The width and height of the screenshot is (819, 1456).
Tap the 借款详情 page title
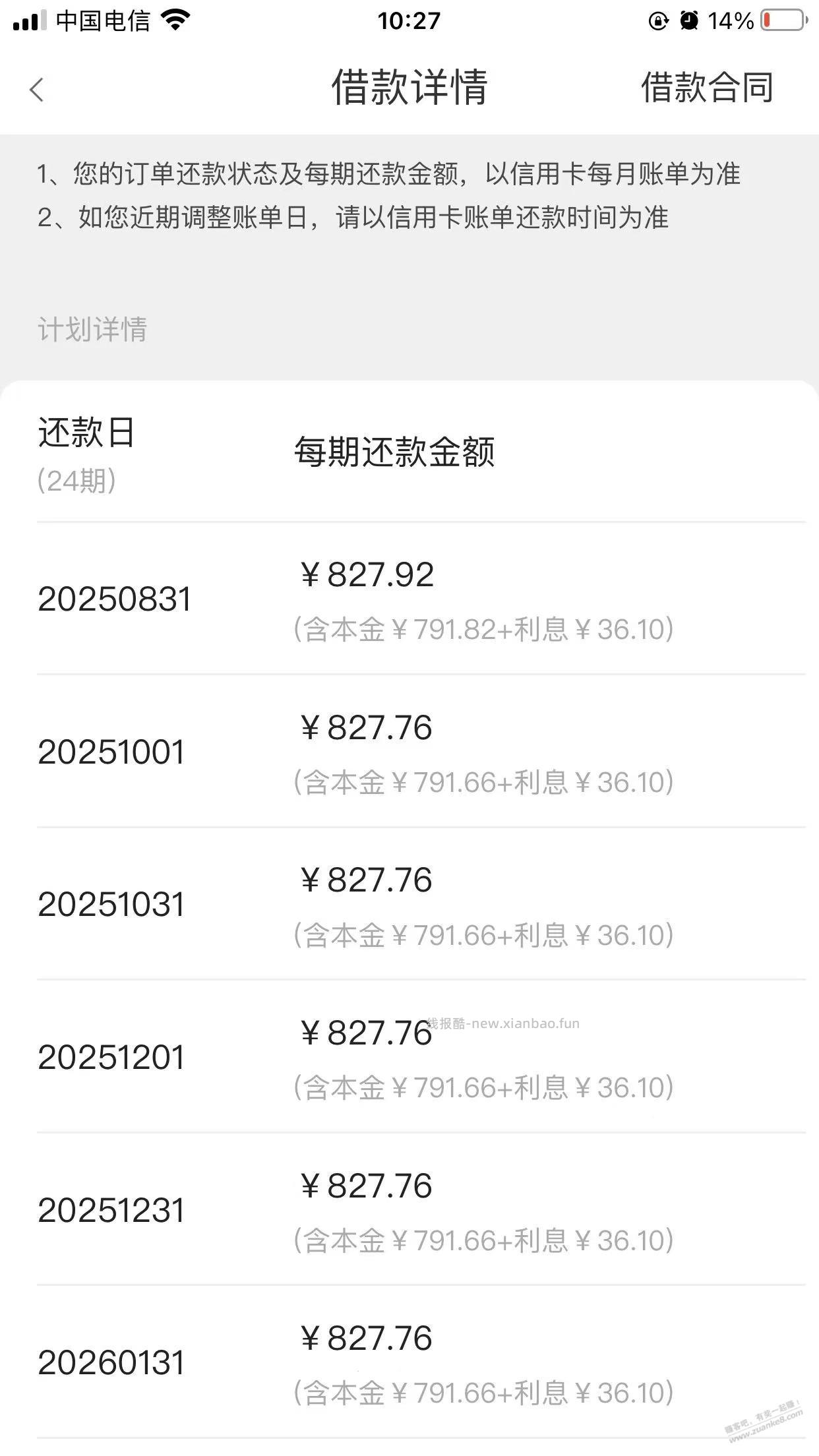409,89
